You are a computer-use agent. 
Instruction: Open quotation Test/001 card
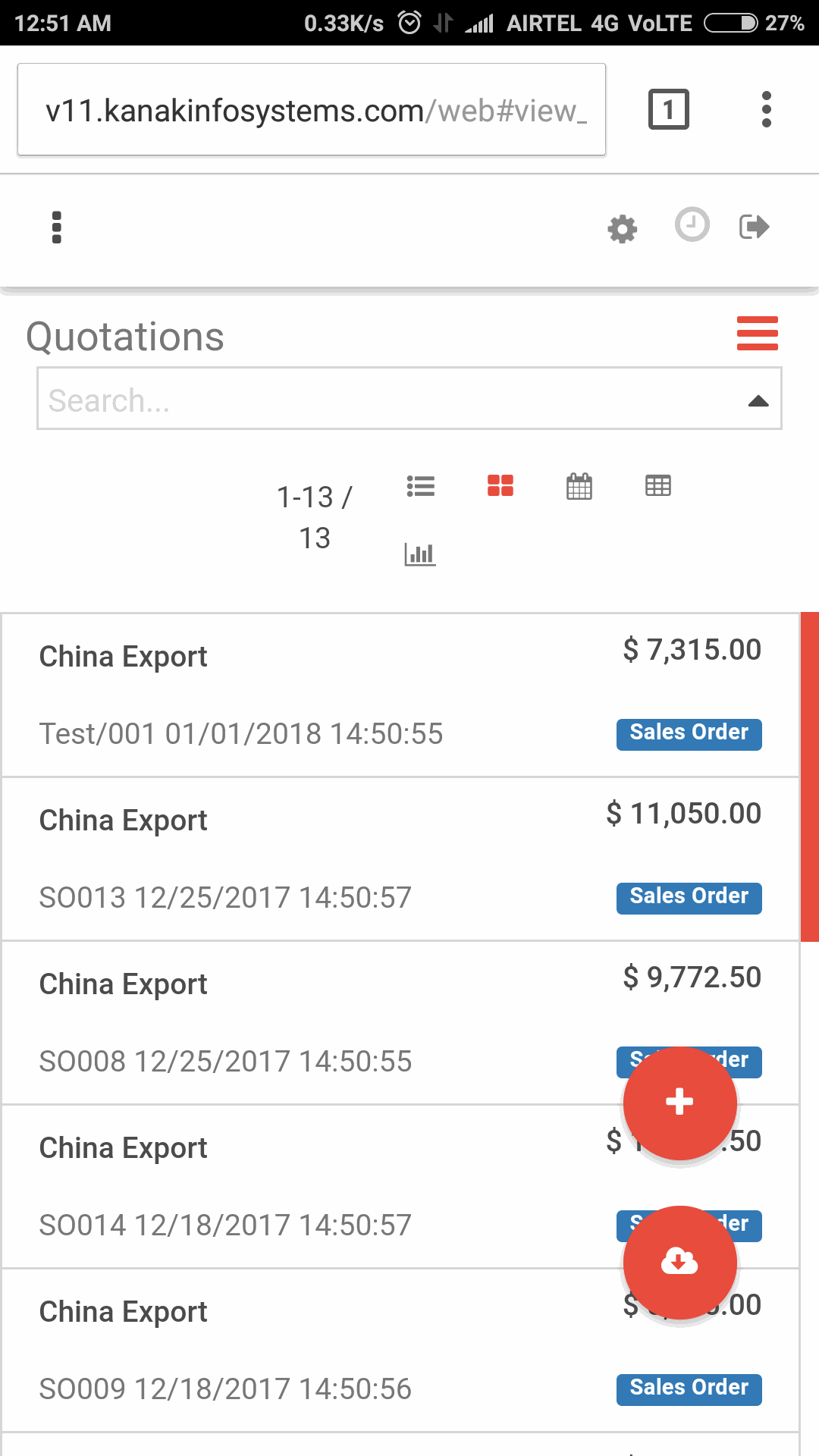coord(400,695)
